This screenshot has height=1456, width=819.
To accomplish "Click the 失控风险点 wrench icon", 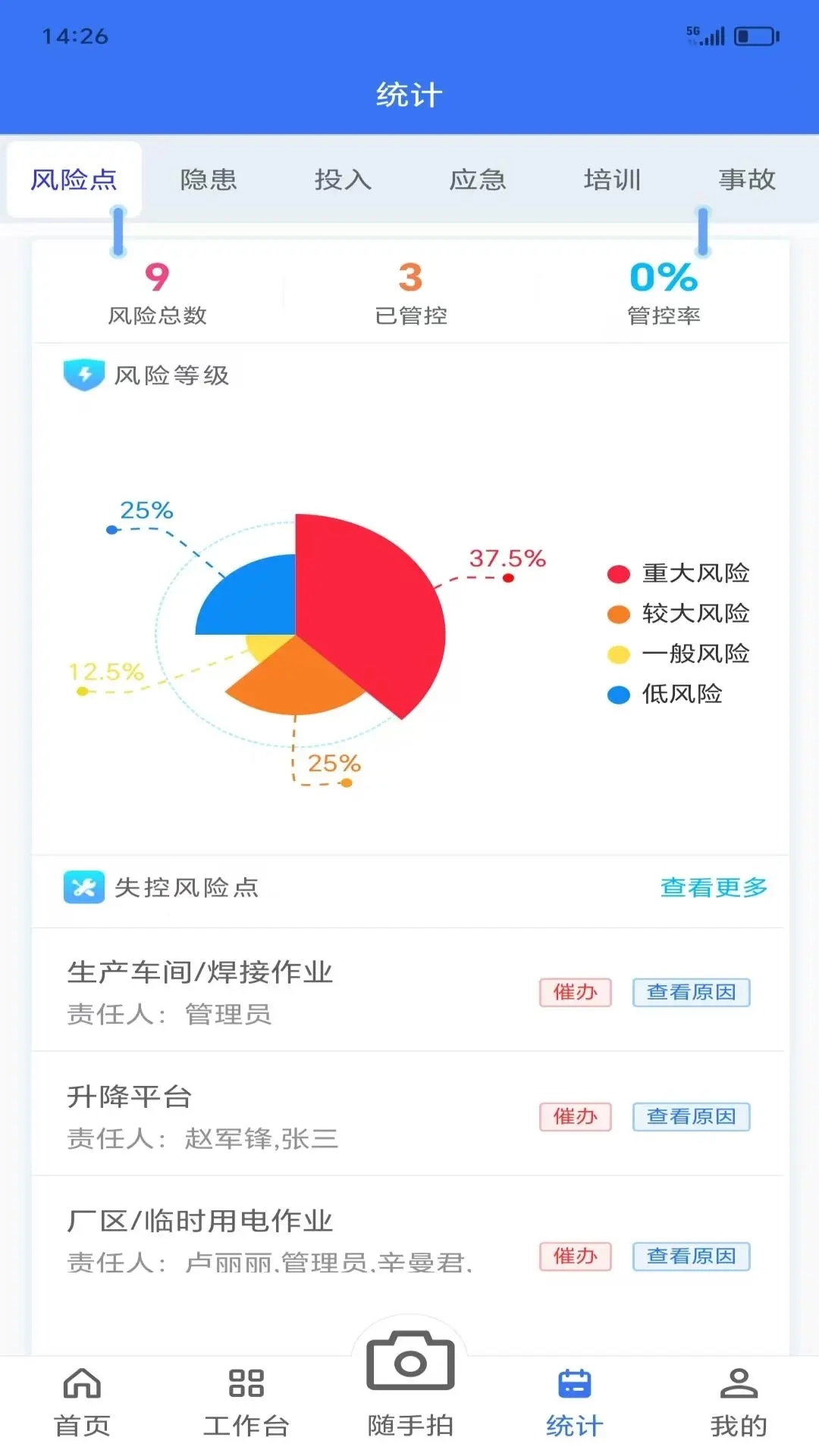I will [x=84, y=887].
